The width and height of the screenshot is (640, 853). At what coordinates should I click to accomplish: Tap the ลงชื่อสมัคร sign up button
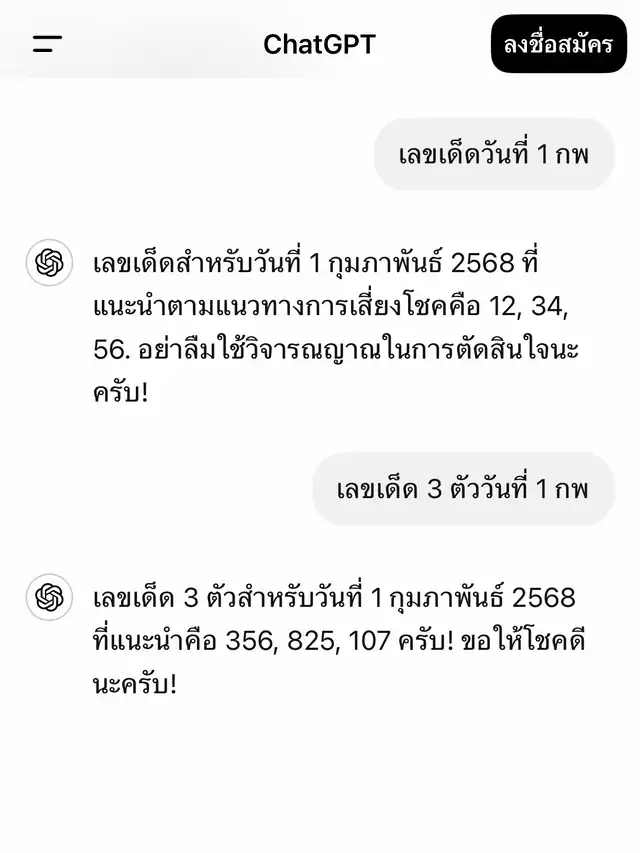558,44
